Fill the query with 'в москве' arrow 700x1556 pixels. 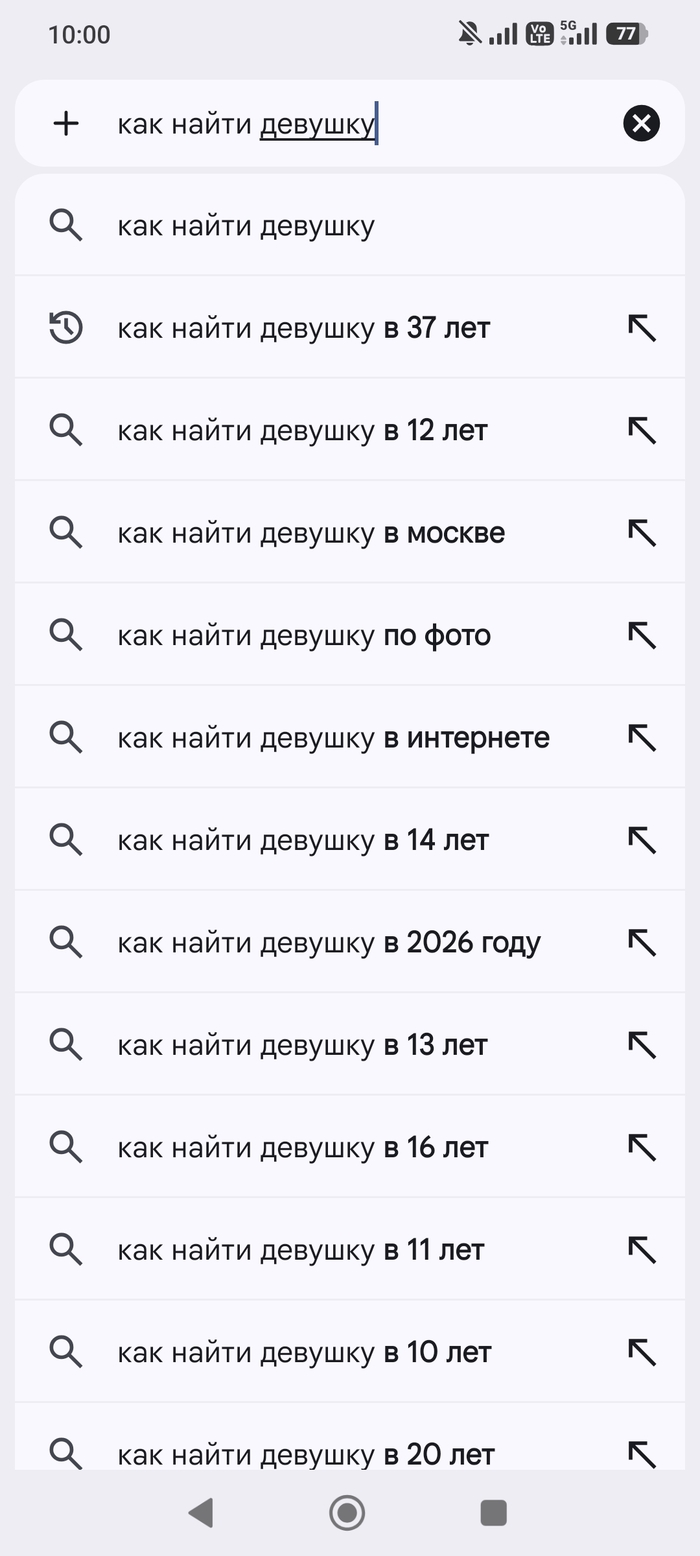pyautogui.click(x=641, y=533)
